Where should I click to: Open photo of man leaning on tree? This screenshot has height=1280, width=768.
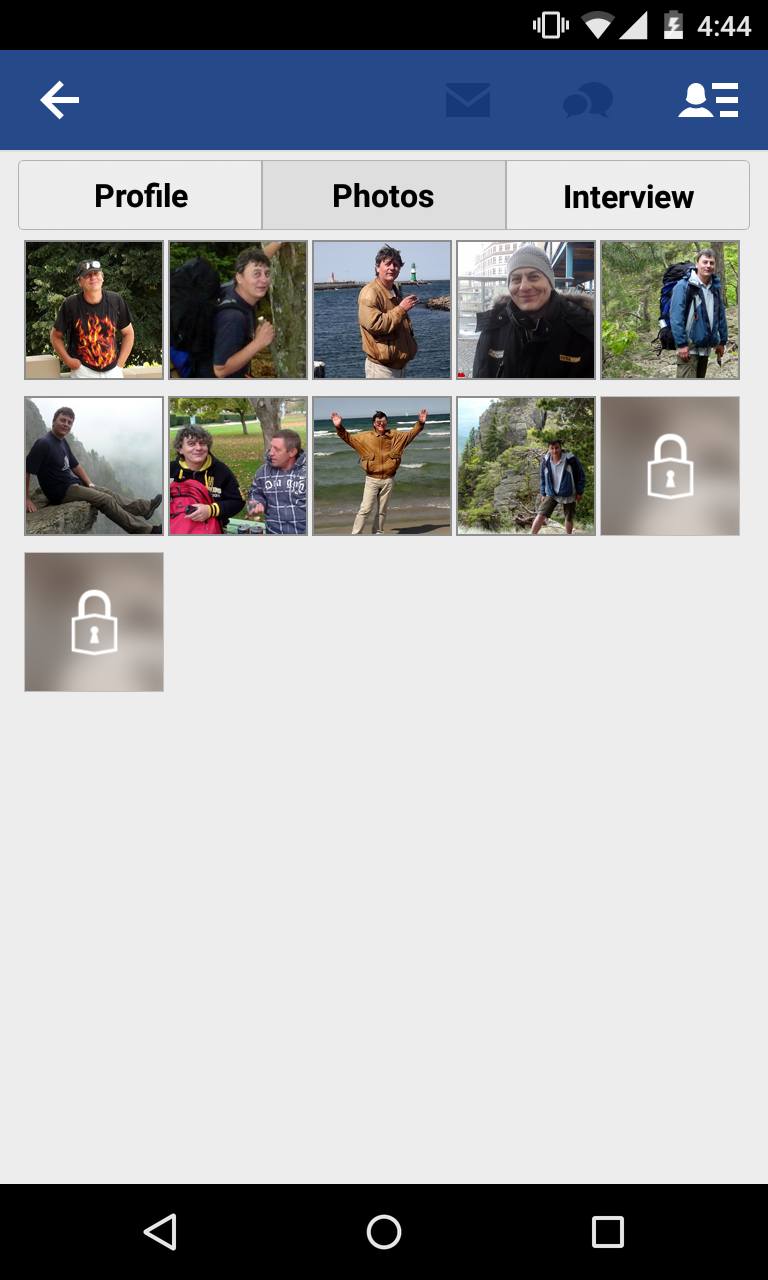point(238,310)
